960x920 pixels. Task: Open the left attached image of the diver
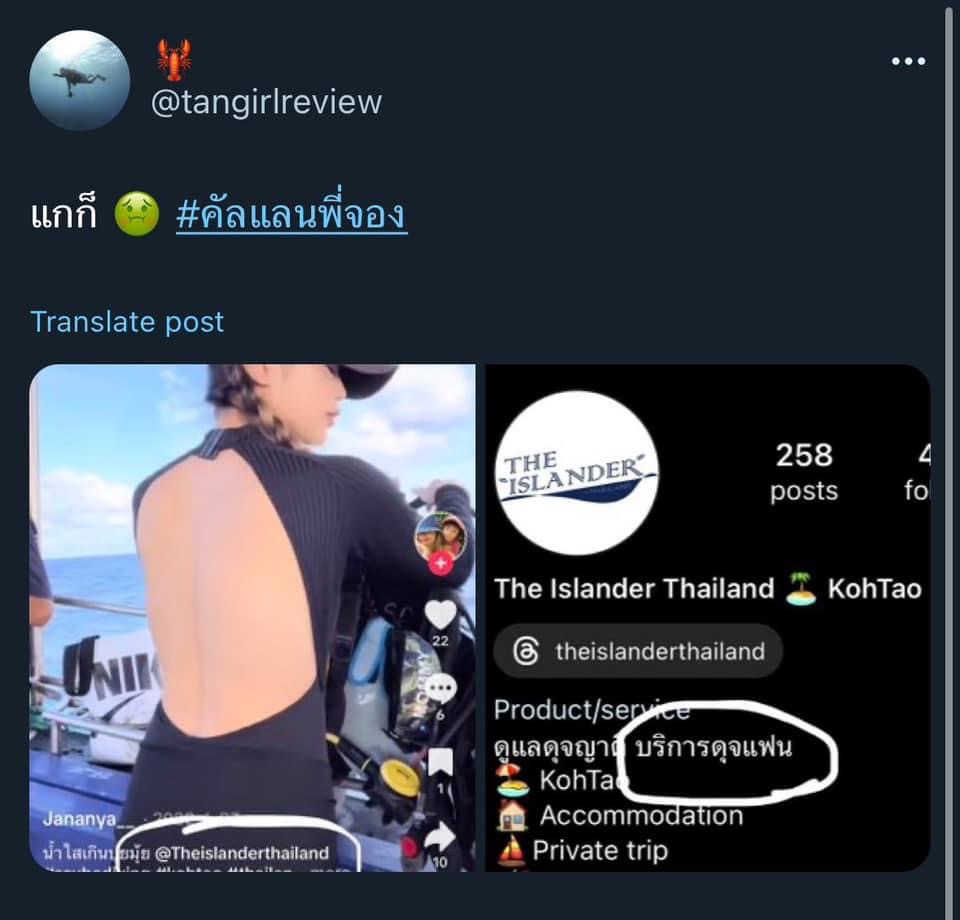click(252, 617)
